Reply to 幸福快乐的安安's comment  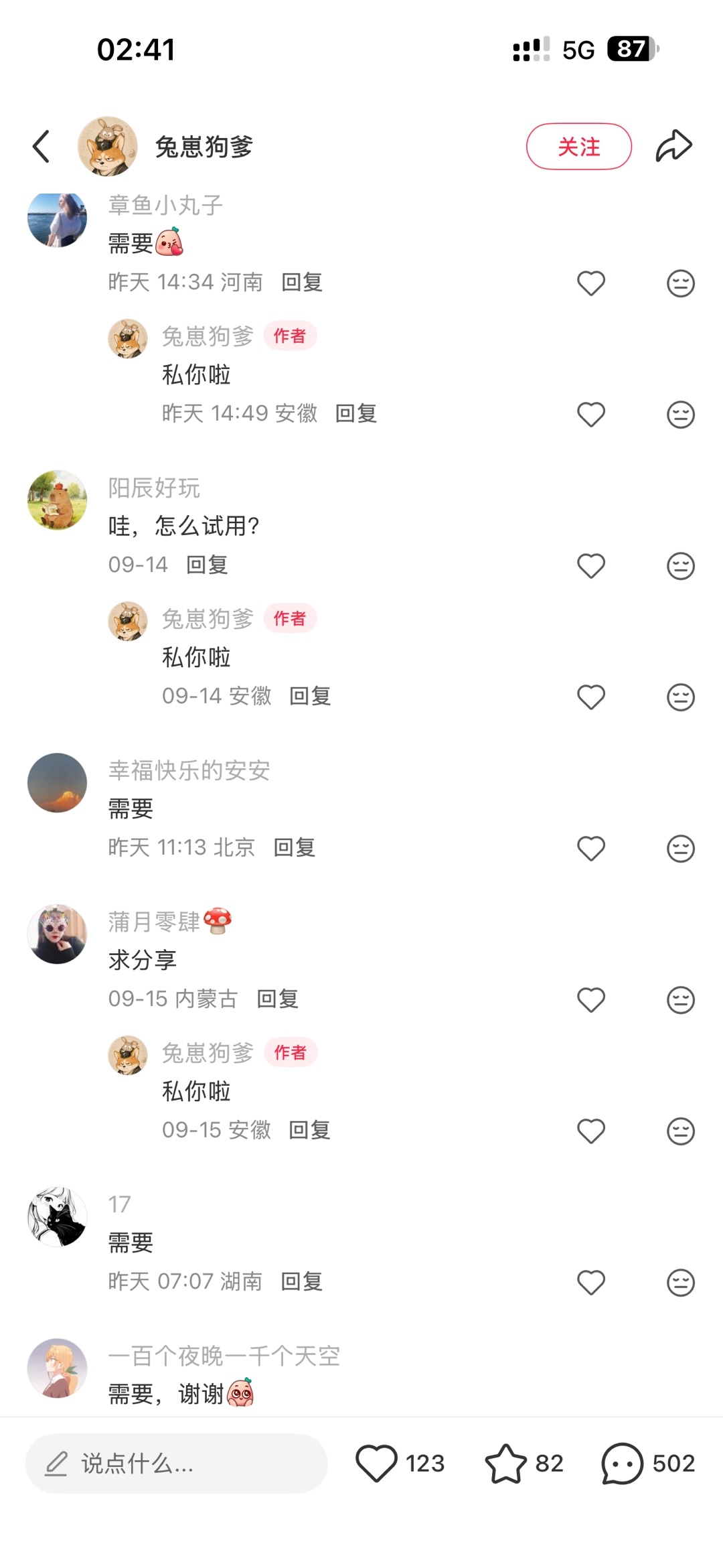[x=295, y=847]
